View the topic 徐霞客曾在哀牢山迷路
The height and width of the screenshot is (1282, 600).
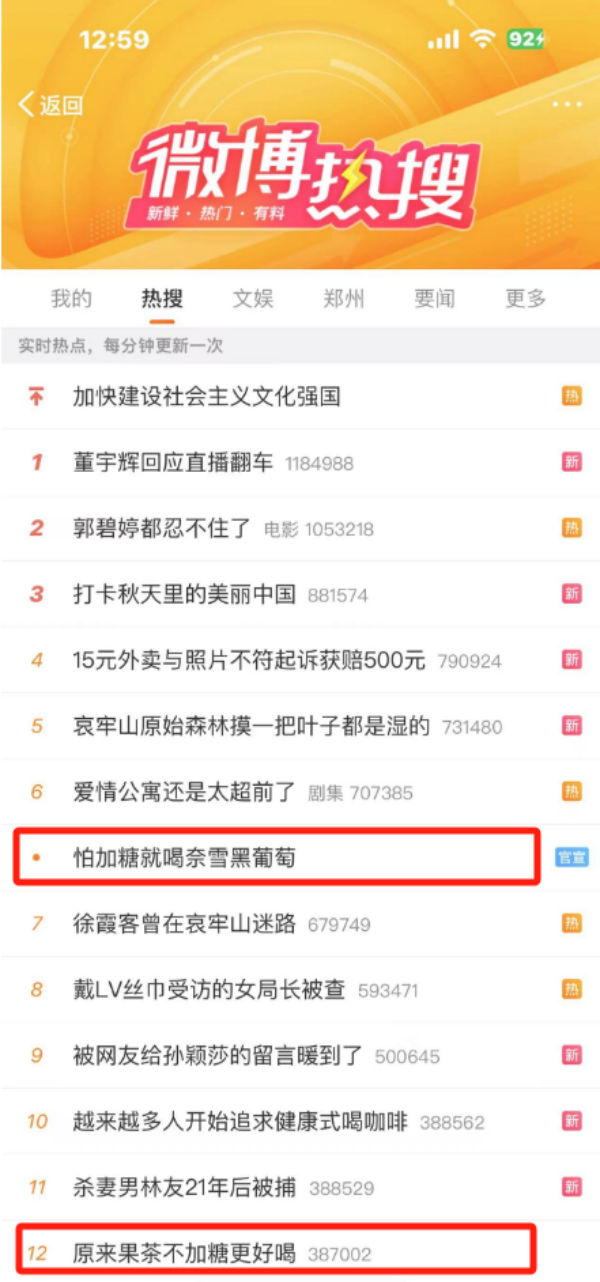tap(185, 923)
